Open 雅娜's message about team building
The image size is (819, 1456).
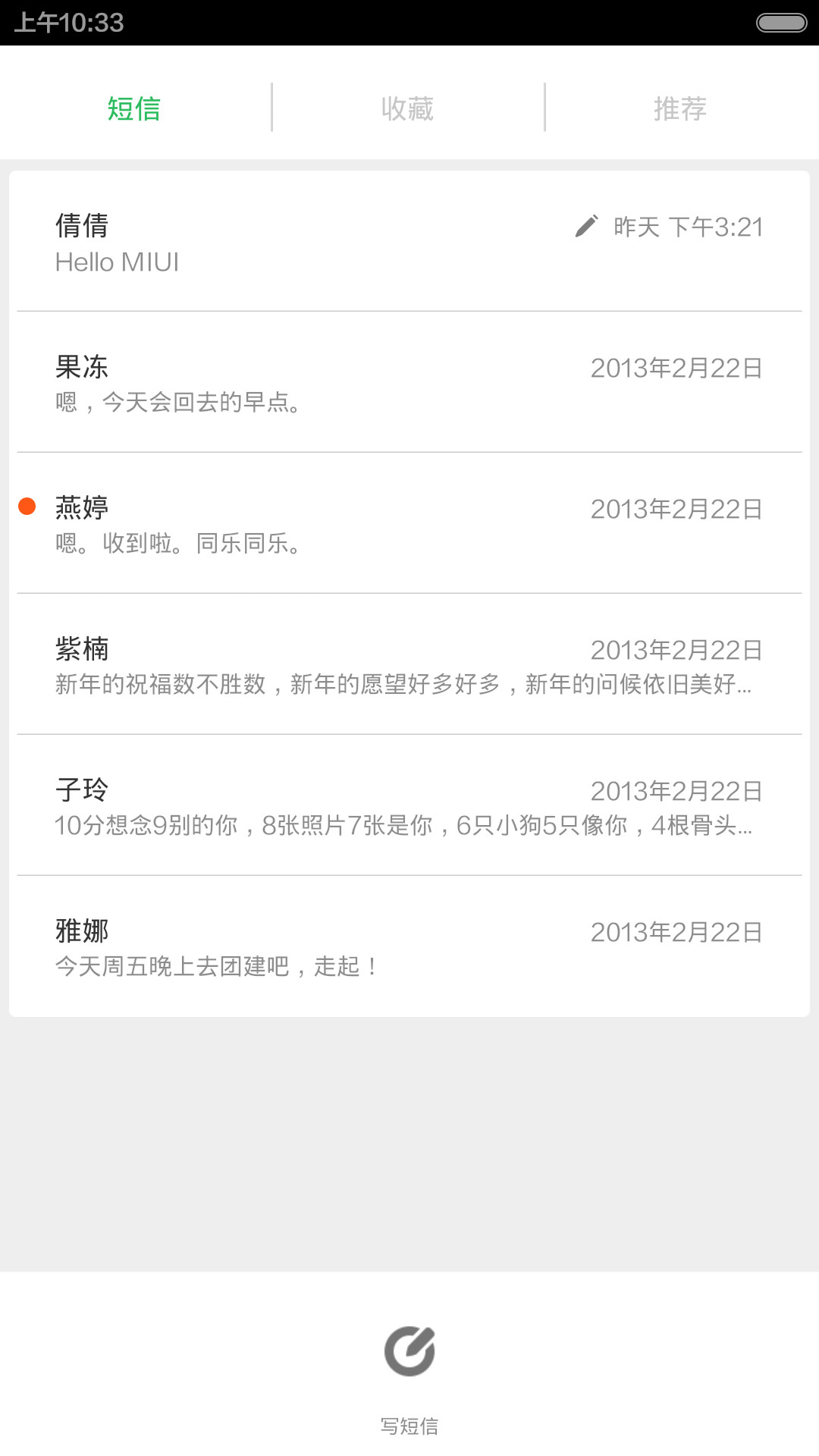[x=409, y=946]
